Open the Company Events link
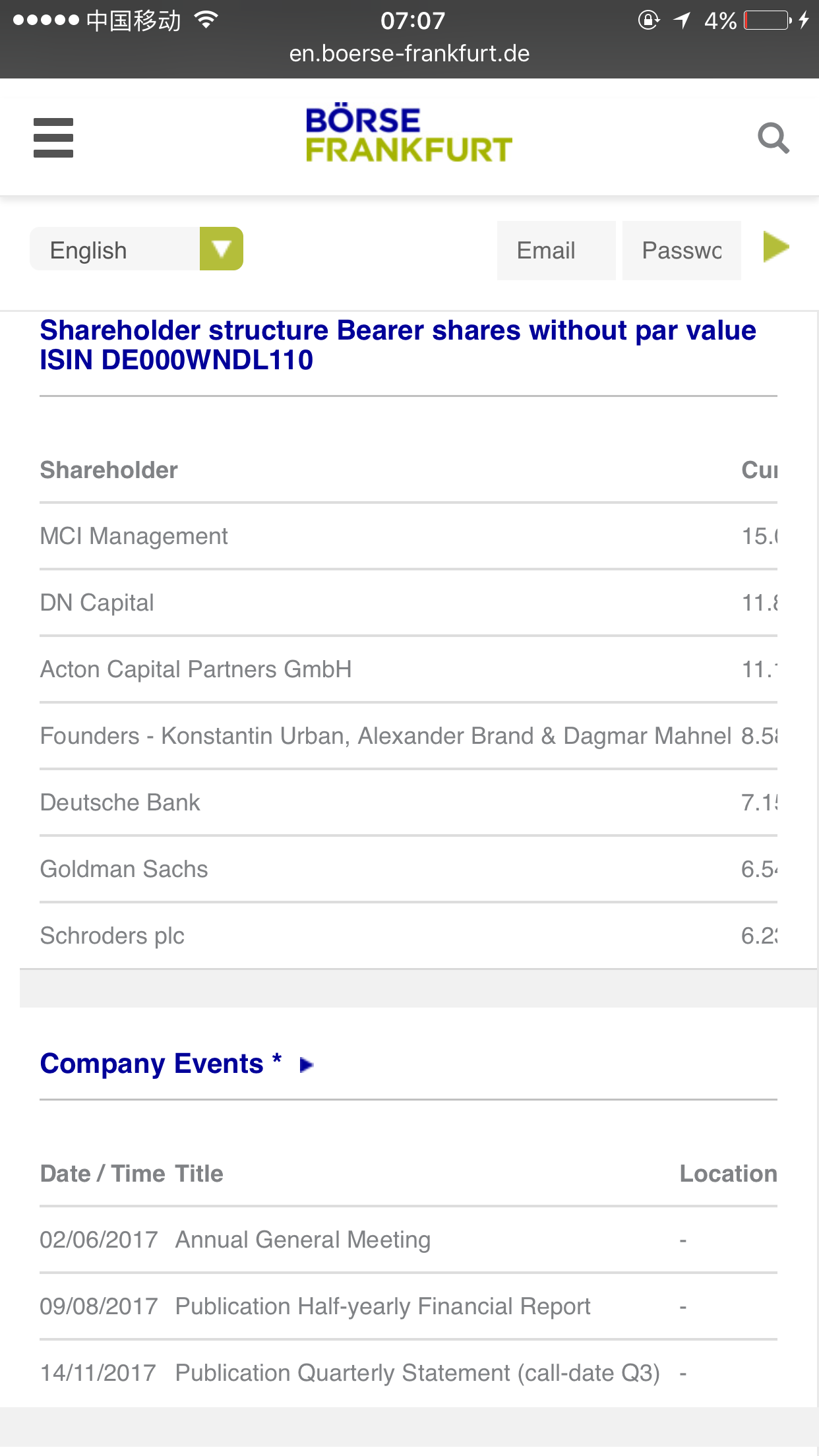The image size is (819, 1456). 177,1064
